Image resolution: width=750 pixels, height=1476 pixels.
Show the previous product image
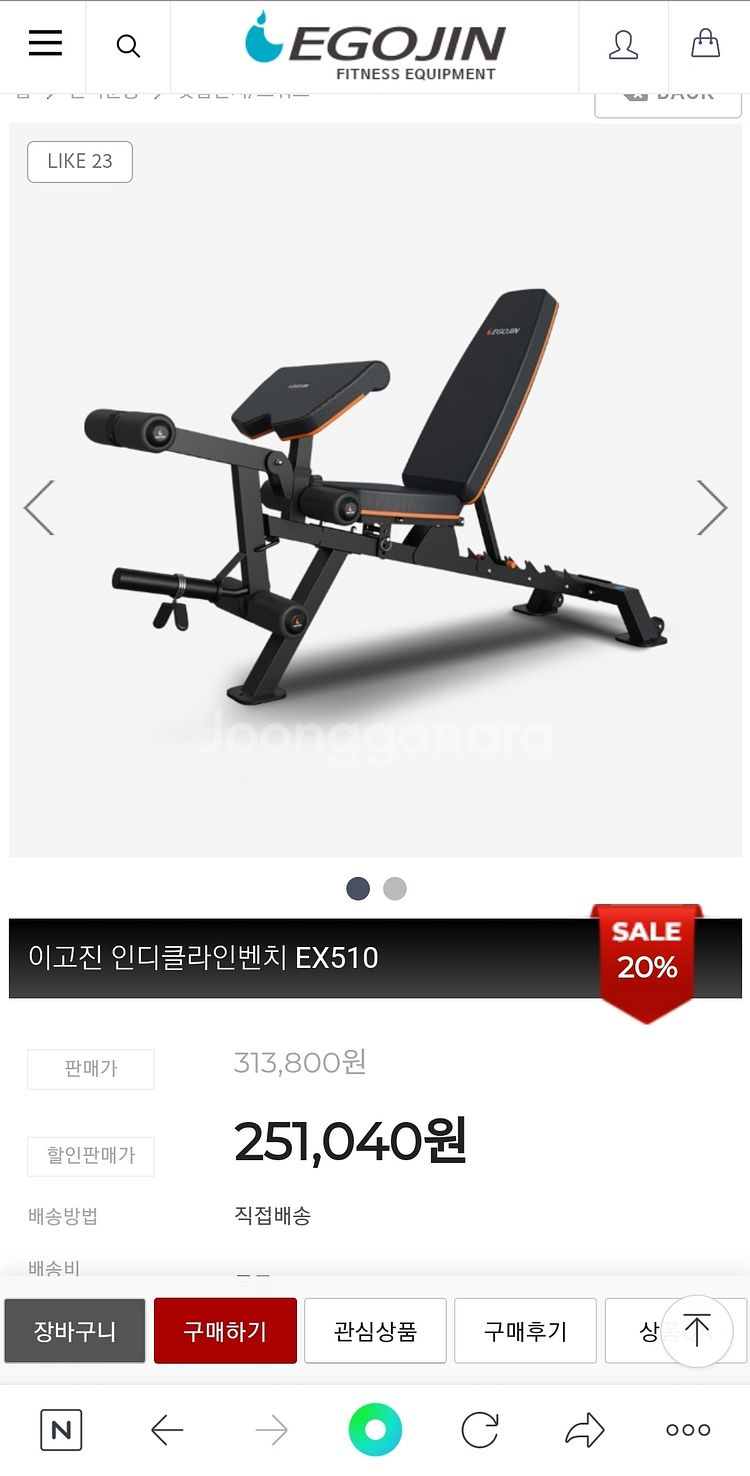tap(39, 508)
